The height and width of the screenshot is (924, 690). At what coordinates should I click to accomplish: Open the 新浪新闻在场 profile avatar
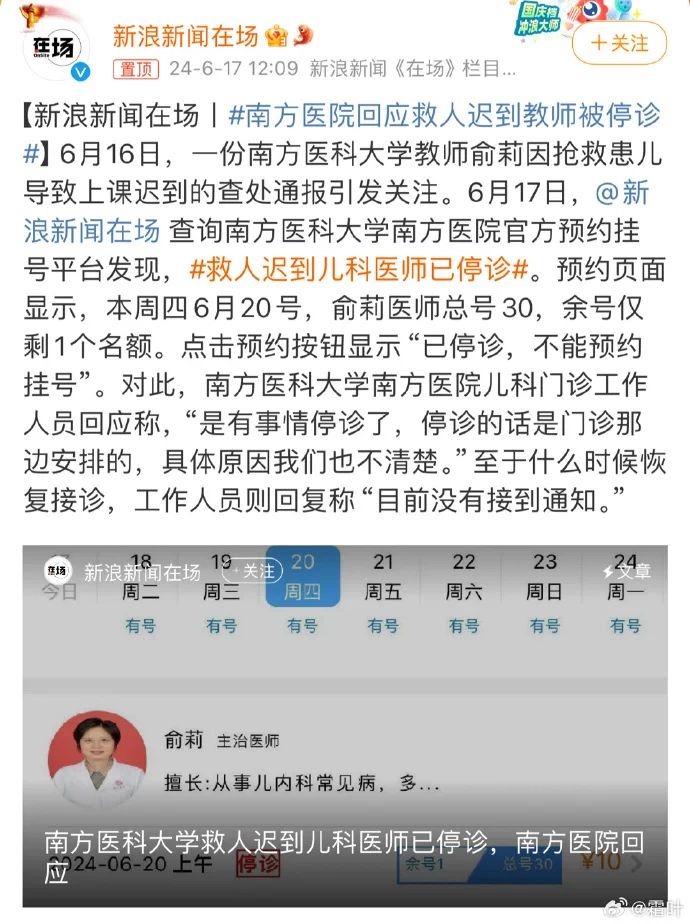tap(56, 47)
